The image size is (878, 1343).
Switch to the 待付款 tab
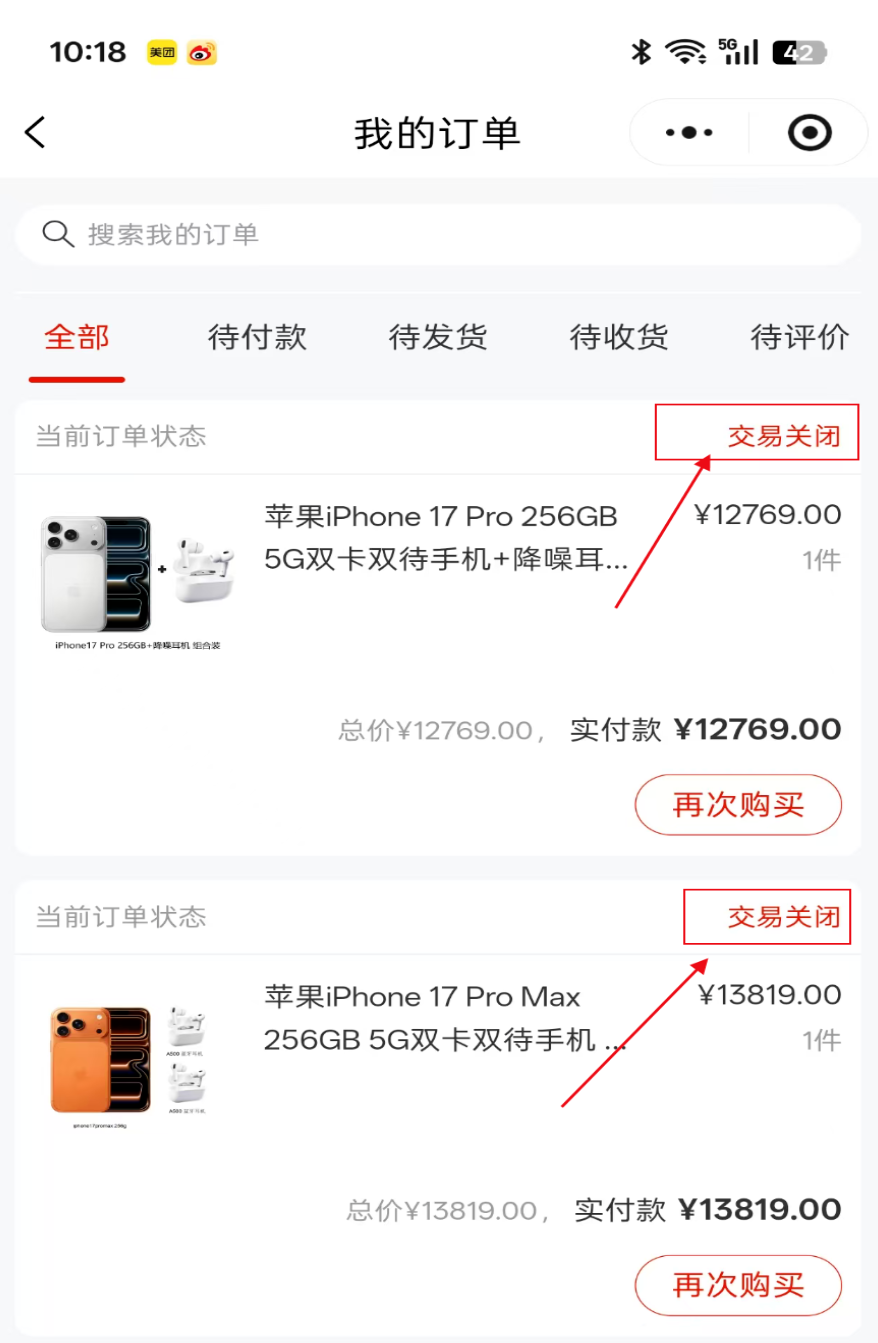(257, 338)
